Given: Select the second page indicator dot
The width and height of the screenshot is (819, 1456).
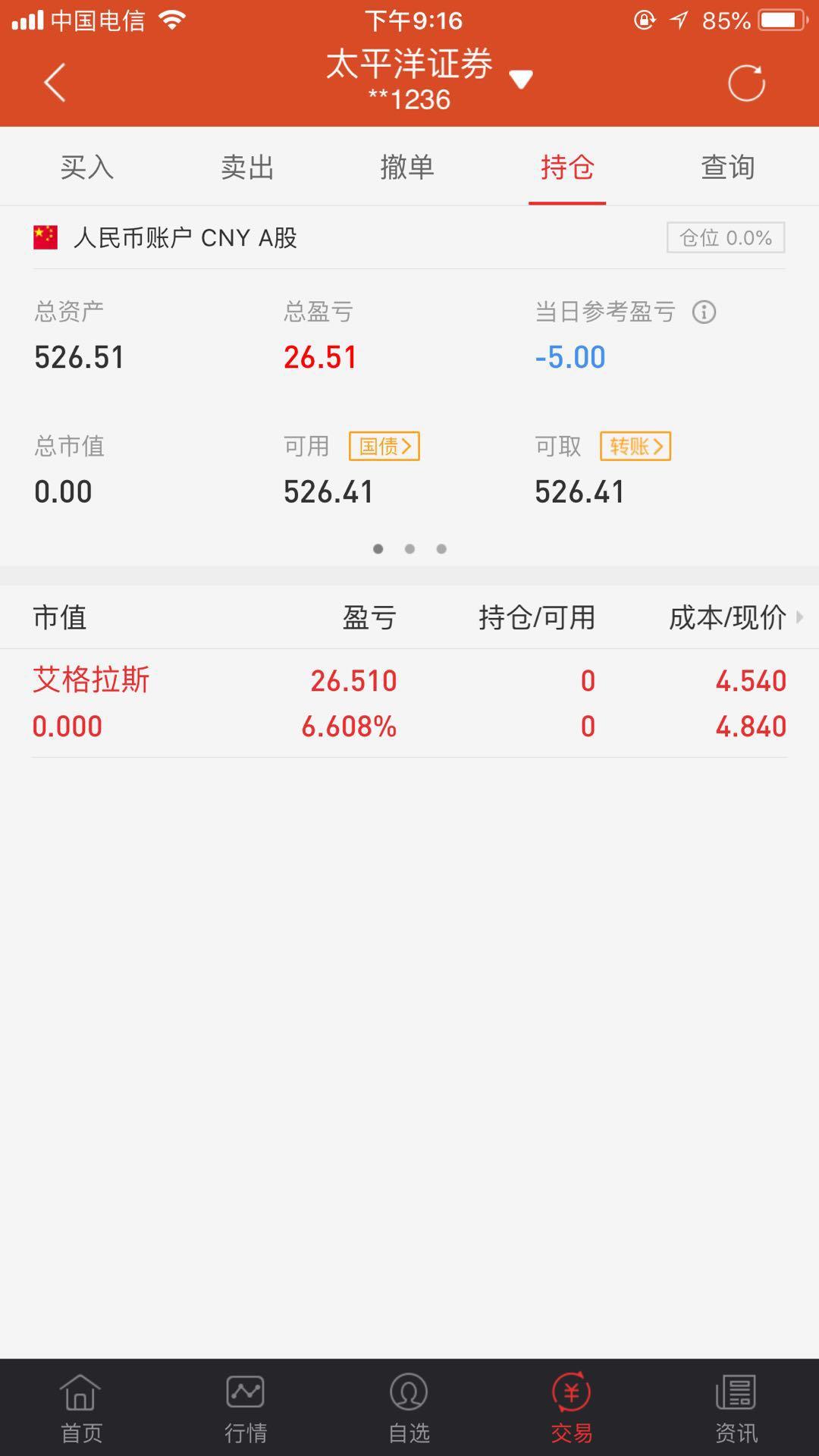Looking at the screenshot, I should (x=409, y=548).
